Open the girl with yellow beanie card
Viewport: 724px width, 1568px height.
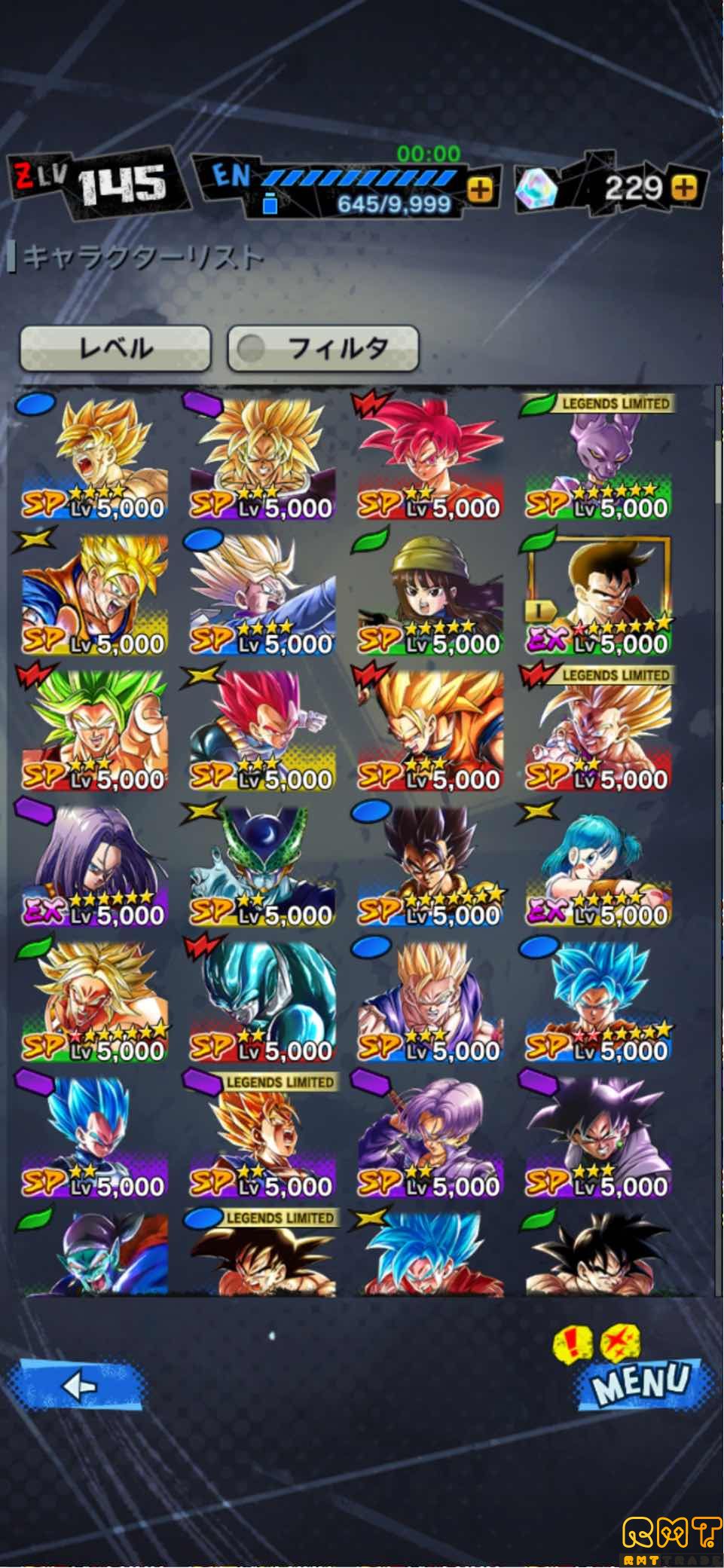[x=429, y=595]
